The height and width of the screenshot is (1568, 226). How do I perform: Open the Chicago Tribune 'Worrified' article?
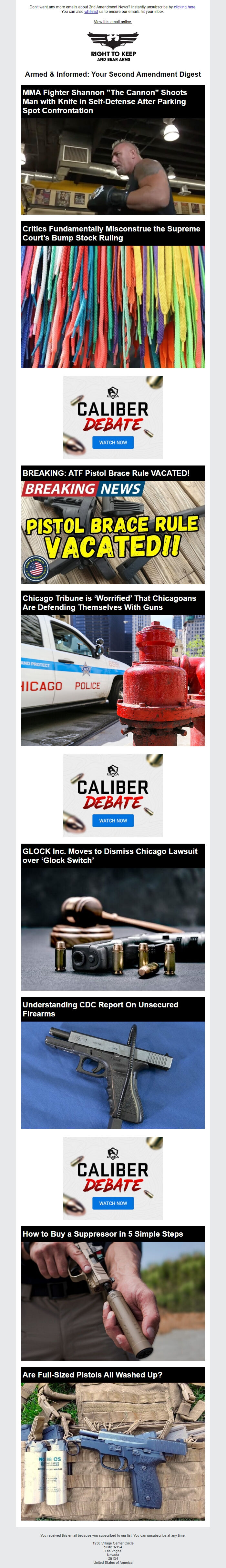110,603
